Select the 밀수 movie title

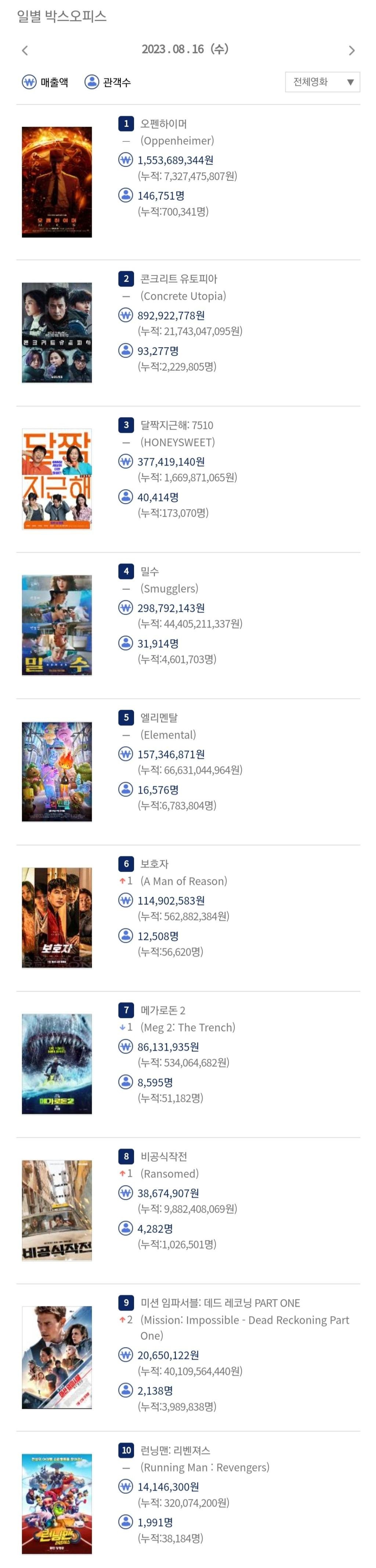[x=150, y=571]
